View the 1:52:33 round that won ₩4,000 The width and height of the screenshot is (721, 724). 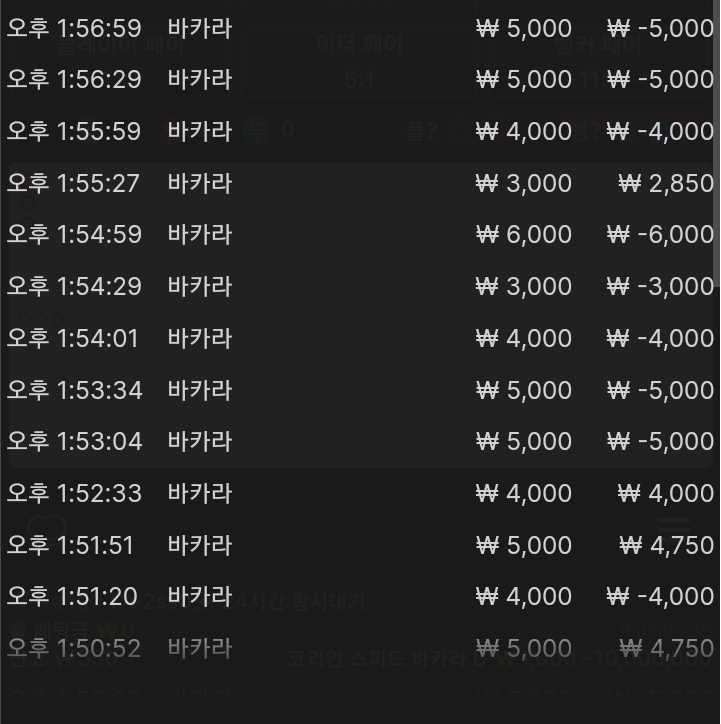click(x=360, y=493)
